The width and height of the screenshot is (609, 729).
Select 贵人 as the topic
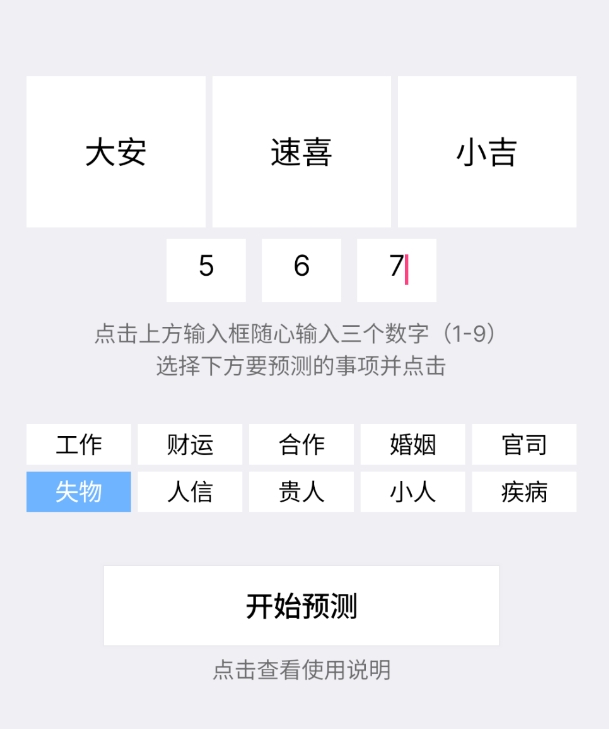tap(301, 492)
